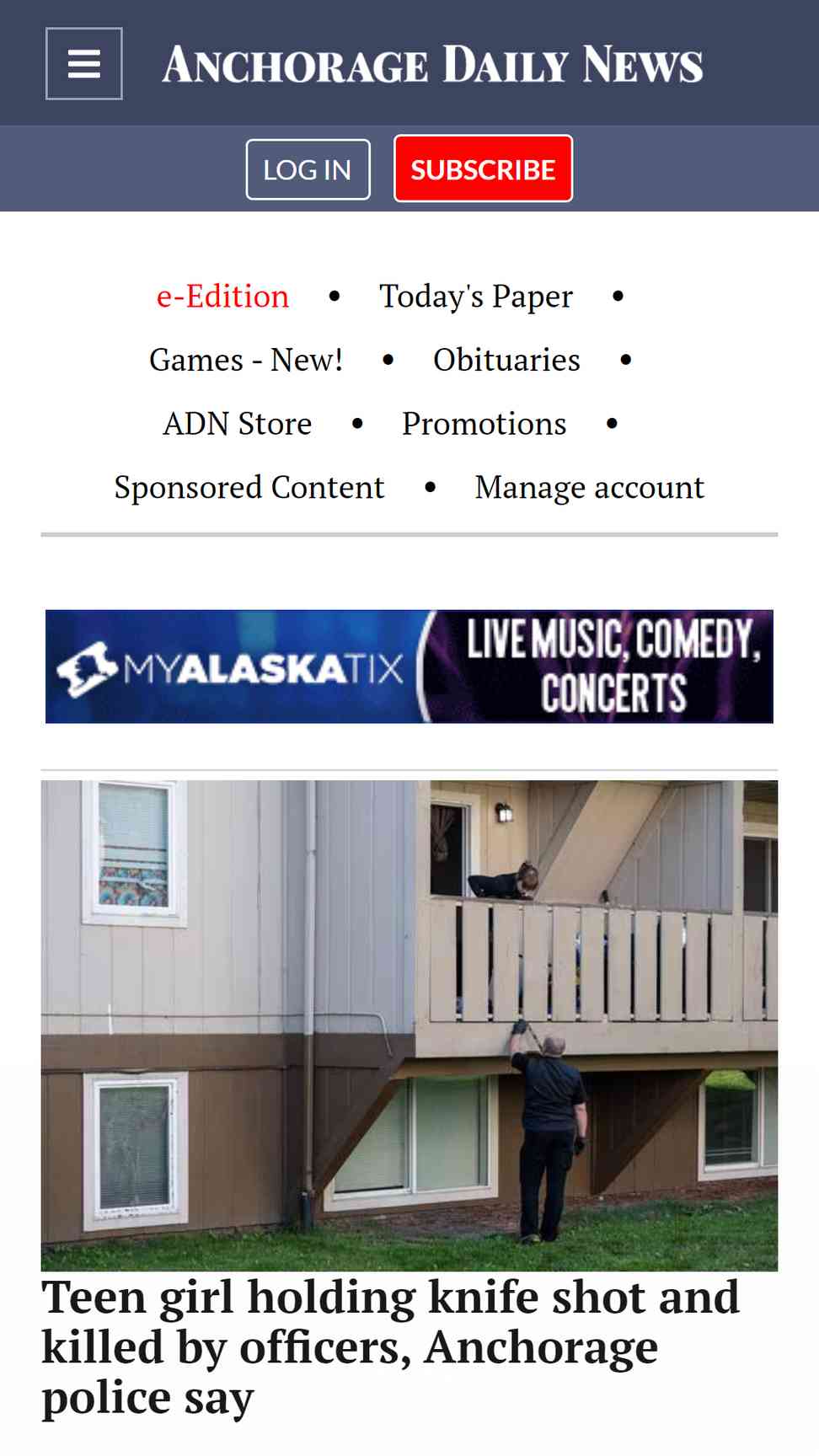819x1456 pixels.
Task: Open the apartment photo for the teen girl story
Action: pos(409,1025)
